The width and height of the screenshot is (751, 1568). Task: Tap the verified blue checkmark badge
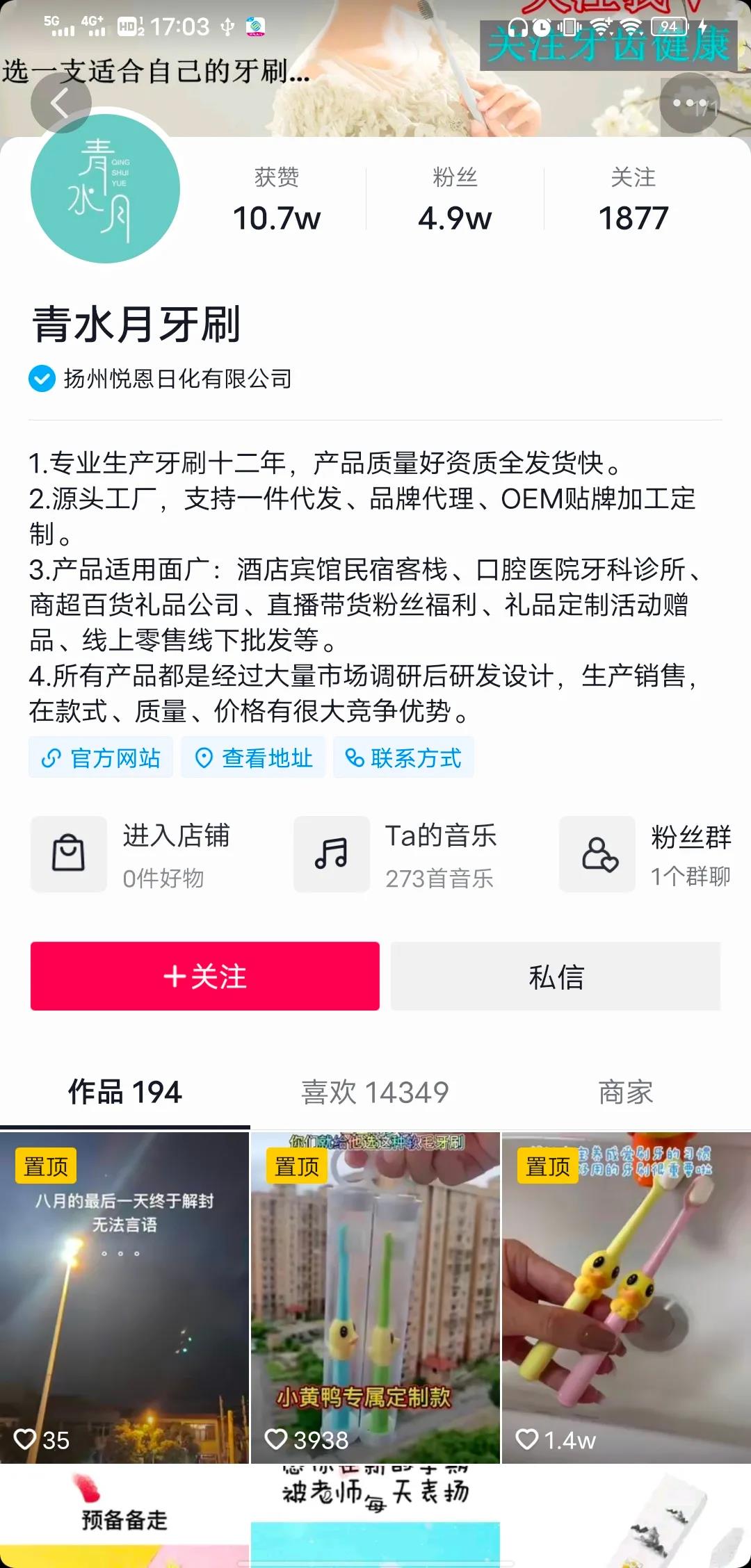[x=40, y=379]
